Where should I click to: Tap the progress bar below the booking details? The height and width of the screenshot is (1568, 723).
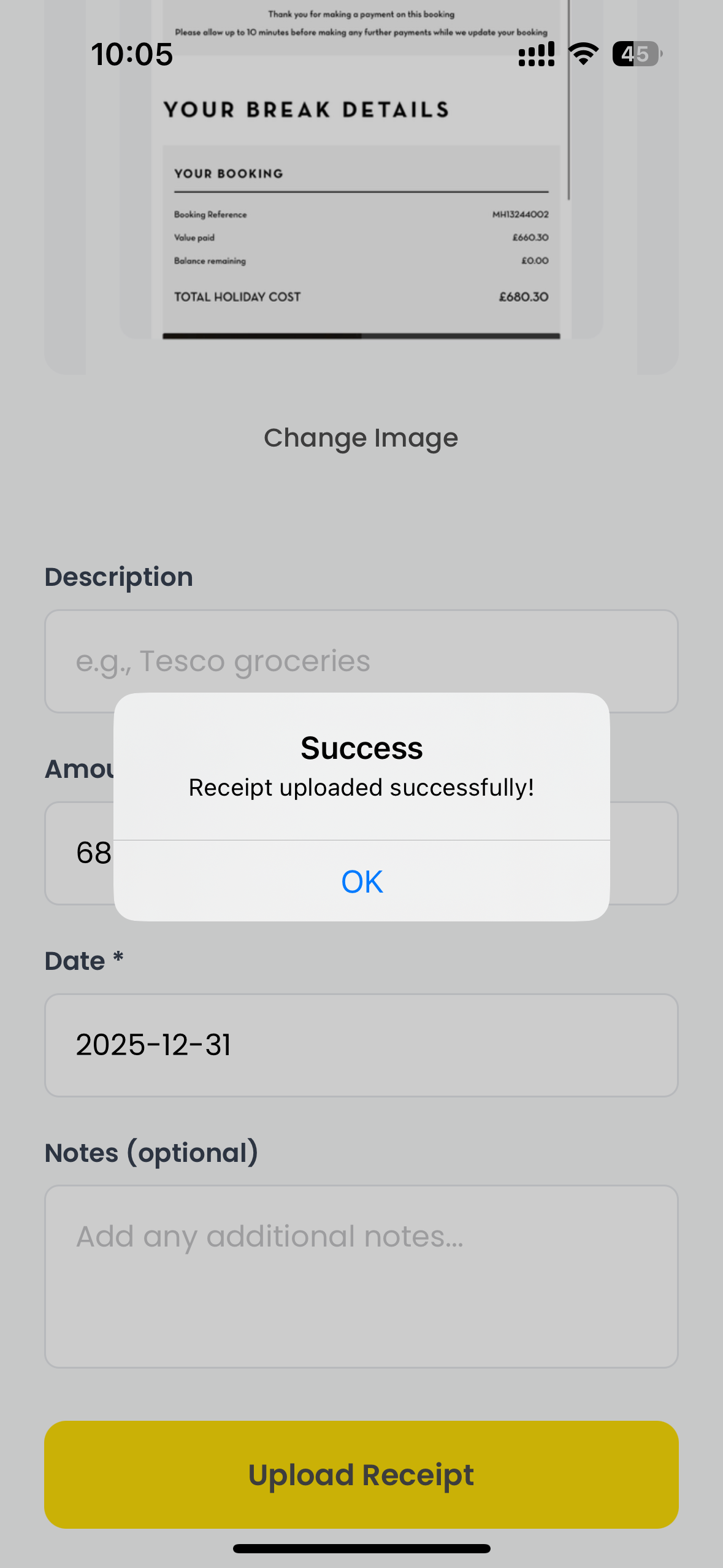tap(361, 334)
